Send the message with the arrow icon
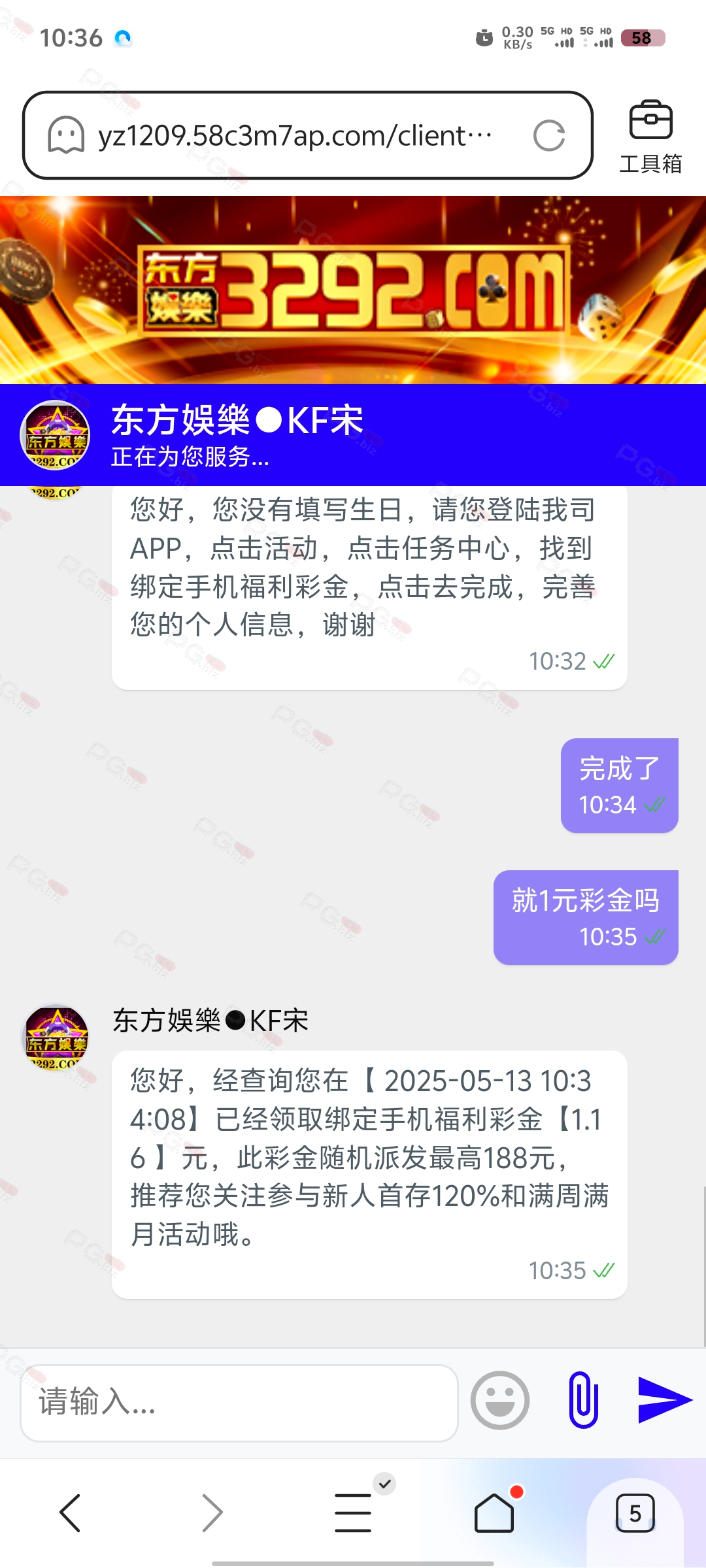 pyautogui.click(x=664, y=1399)
